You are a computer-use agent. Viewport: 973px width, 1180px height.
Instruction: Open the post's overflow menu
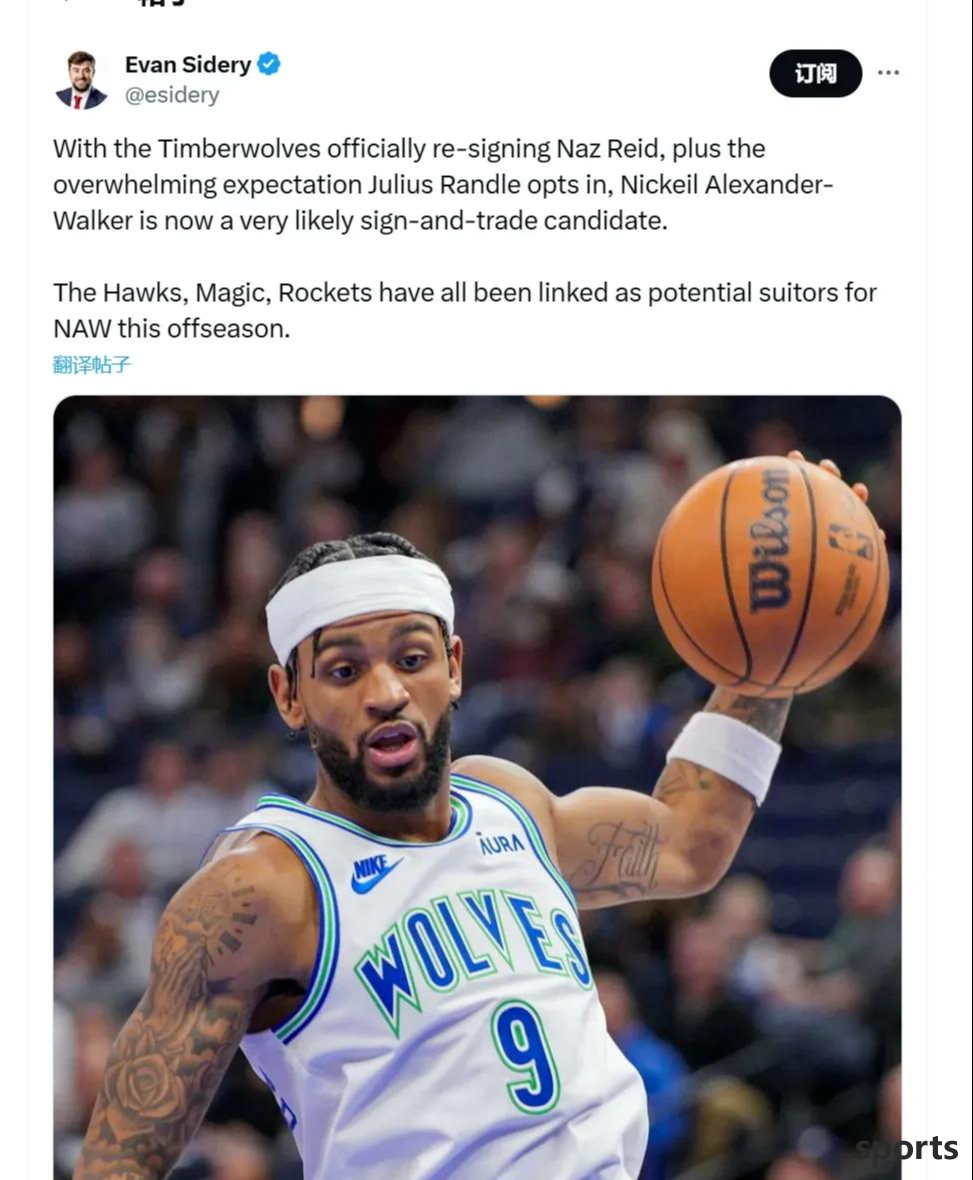[888, 73]
